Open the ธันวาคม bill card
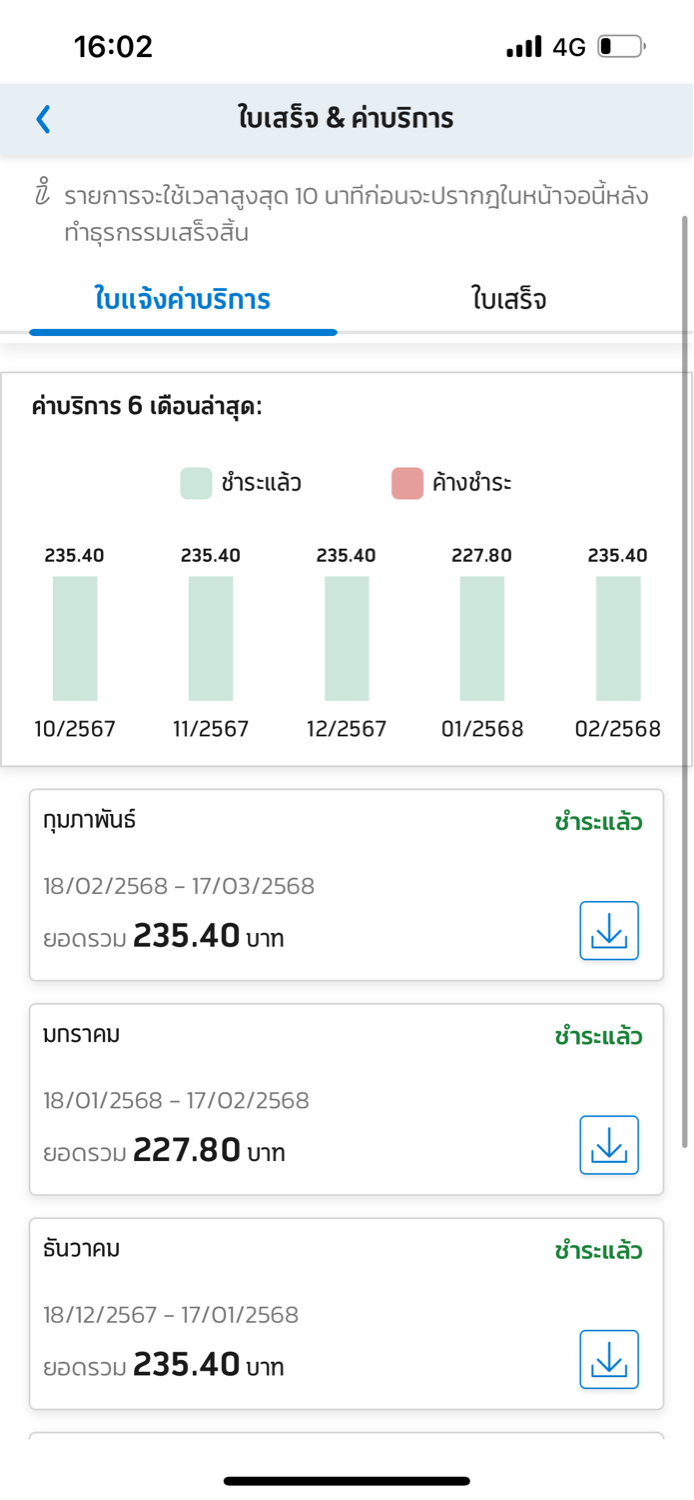This screenshot has height=1500, width=694. point(300,1313)
